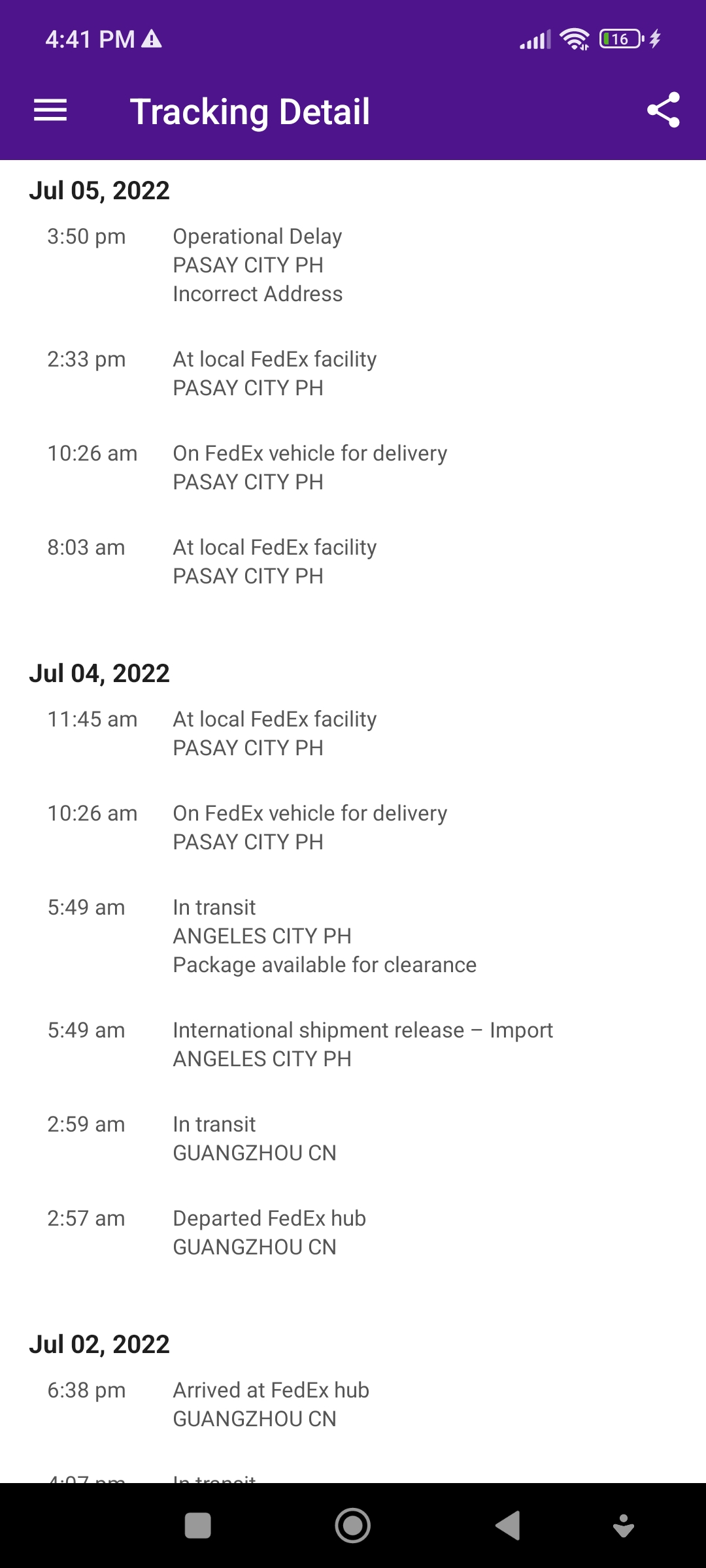This screenshot has height=1568, width=706.
Task: Tap the battery indicator showing 16 percent
Action: [x=618, y=39]
